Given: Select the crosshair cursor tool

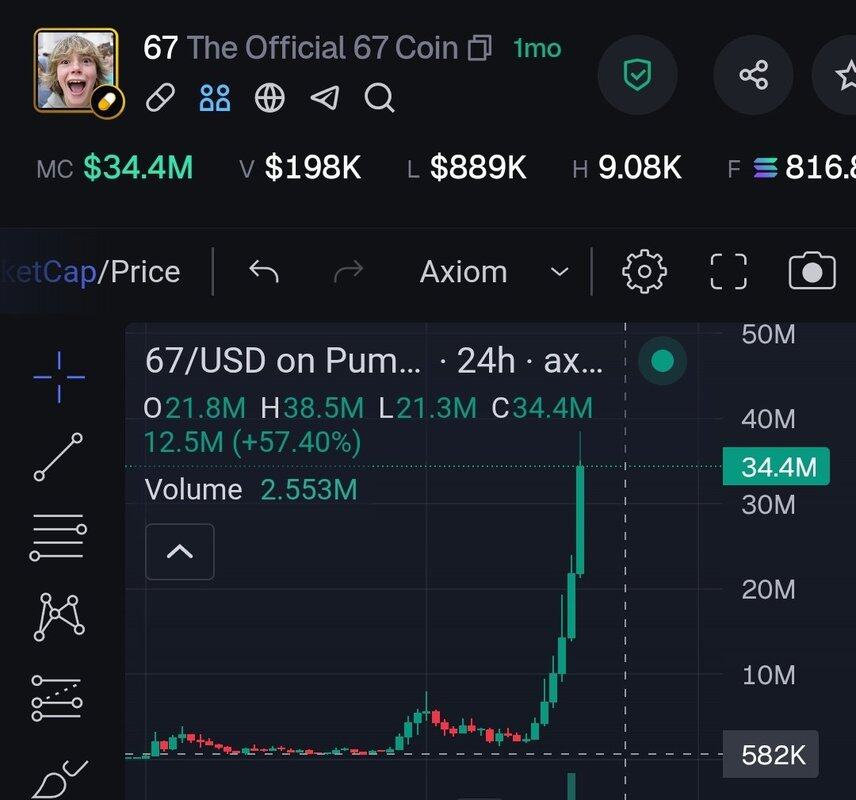Looking at the screenshot, I should pyautogui.click(x=59, y=377).
